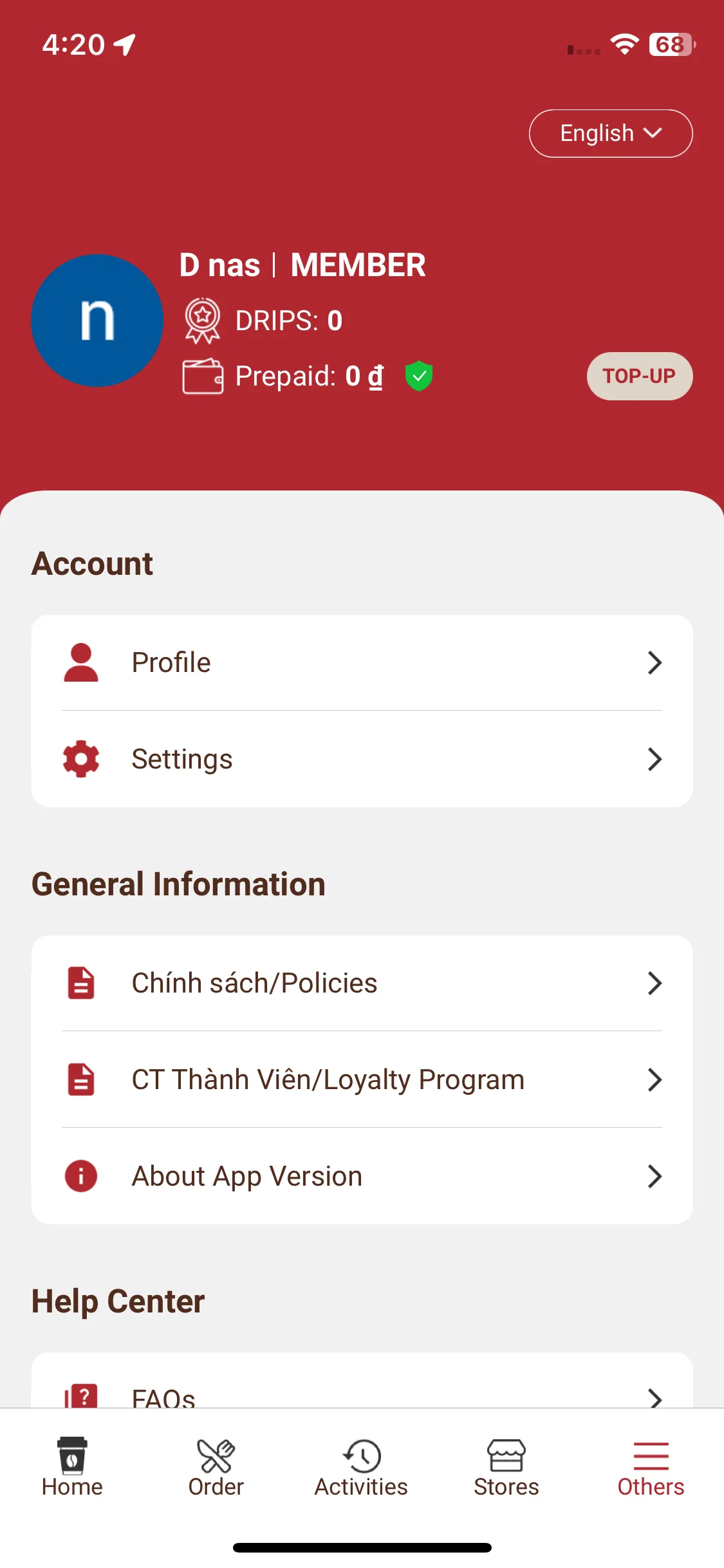Open About App Version
The image size is (724, 1568).
tap(362, 1176)
